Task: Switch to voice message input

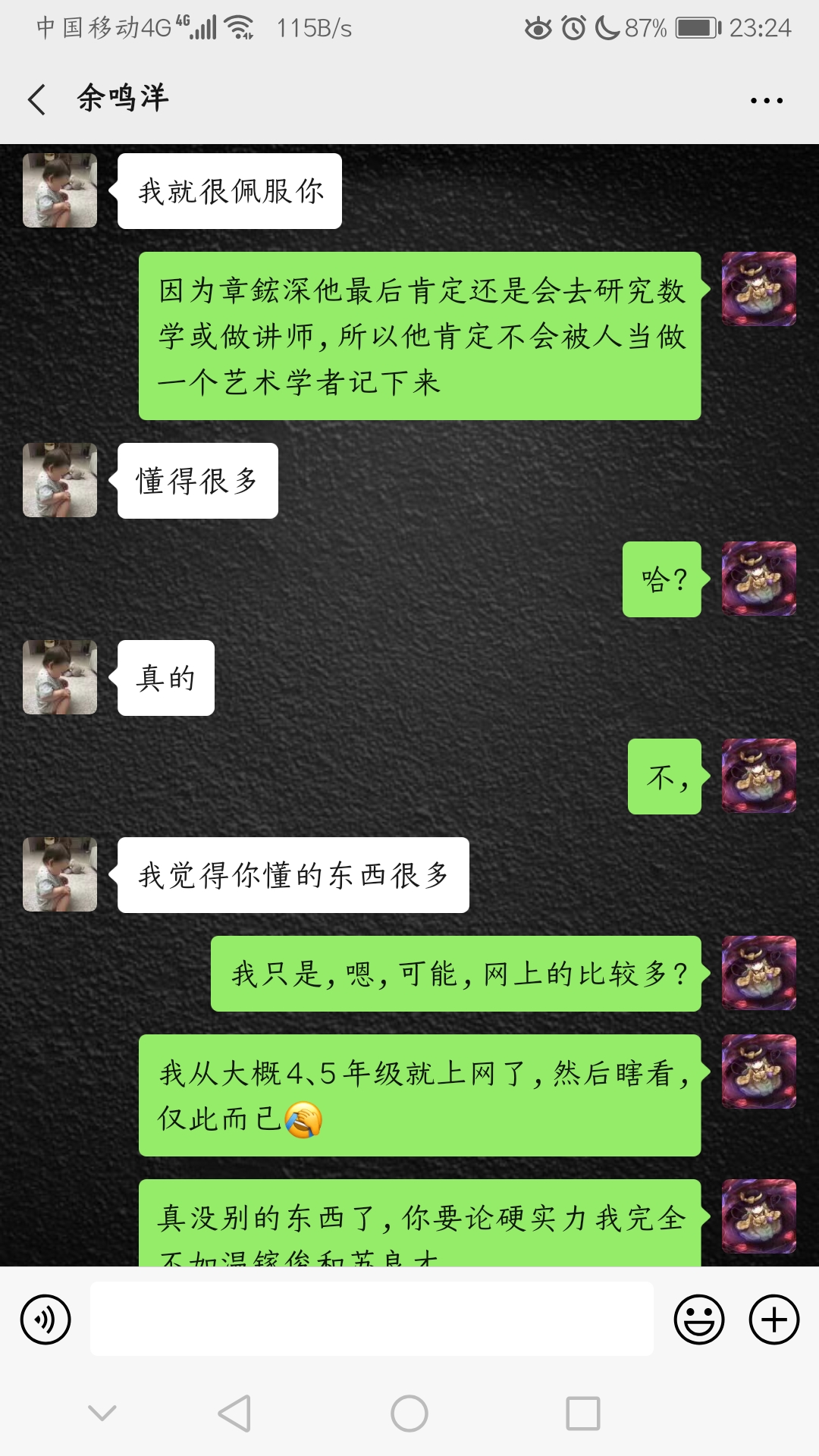Action: coord(45,1319)
